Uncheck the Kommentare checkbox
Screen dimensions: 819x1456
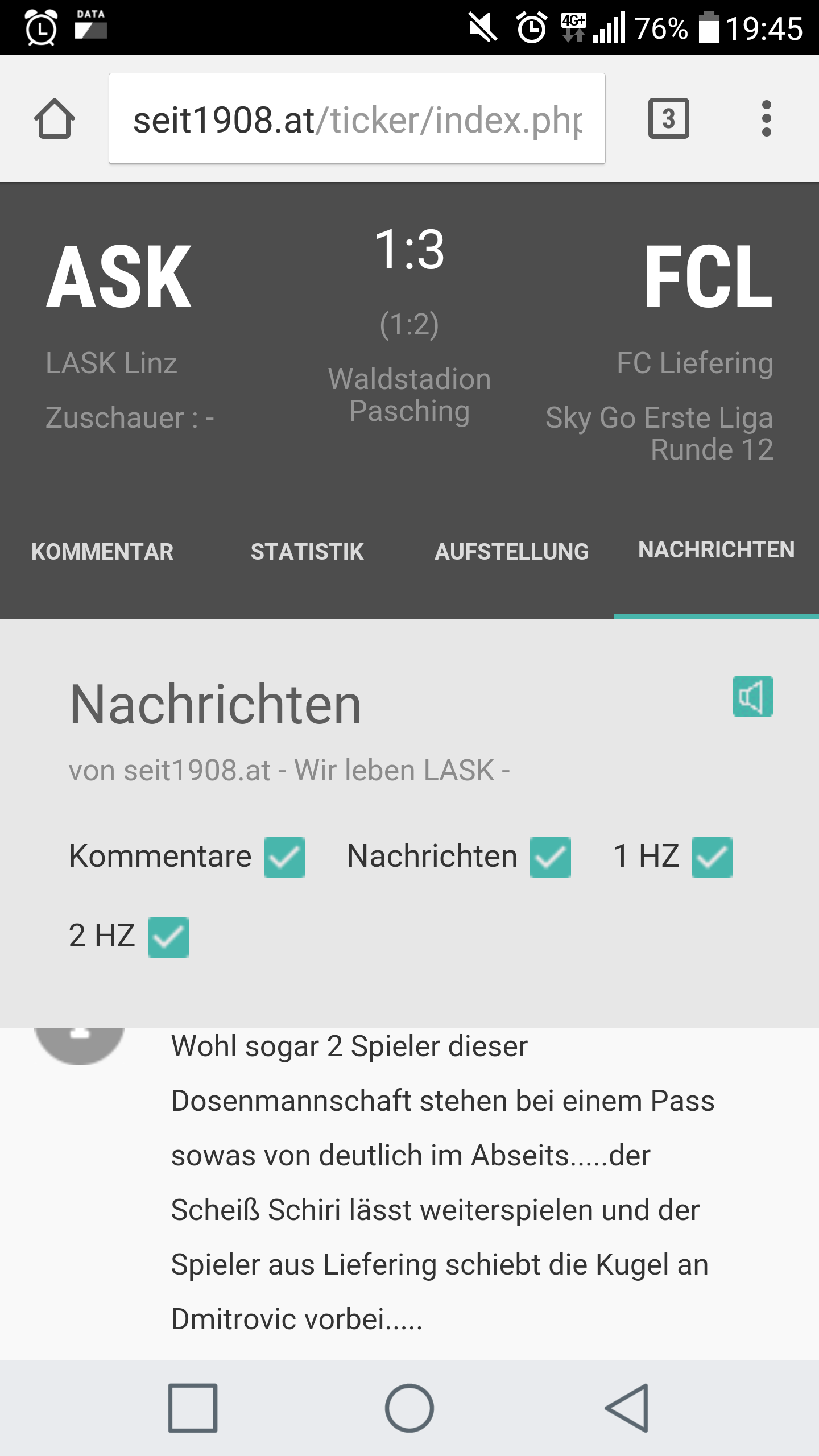[284, 858]
